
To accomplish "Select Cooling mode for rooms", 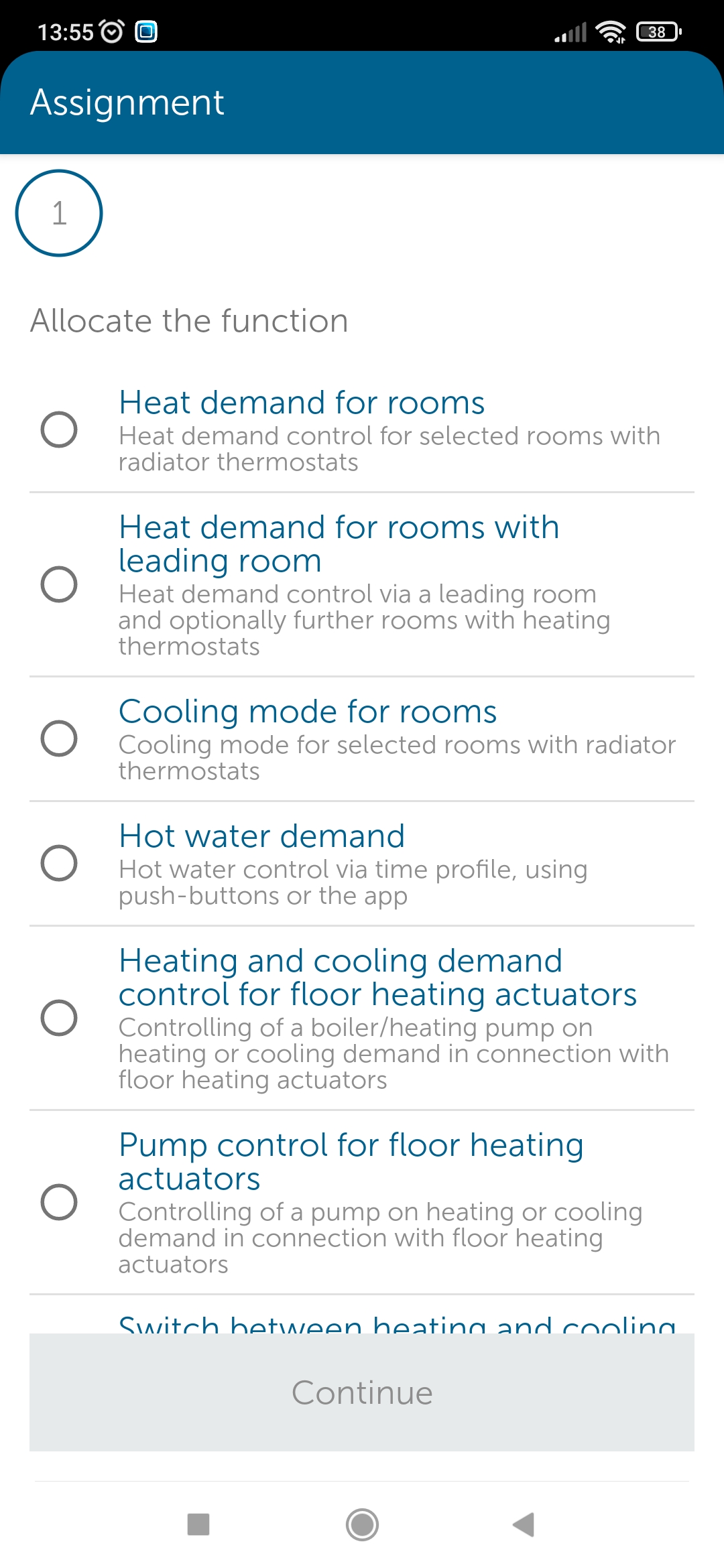I will 59,738.
